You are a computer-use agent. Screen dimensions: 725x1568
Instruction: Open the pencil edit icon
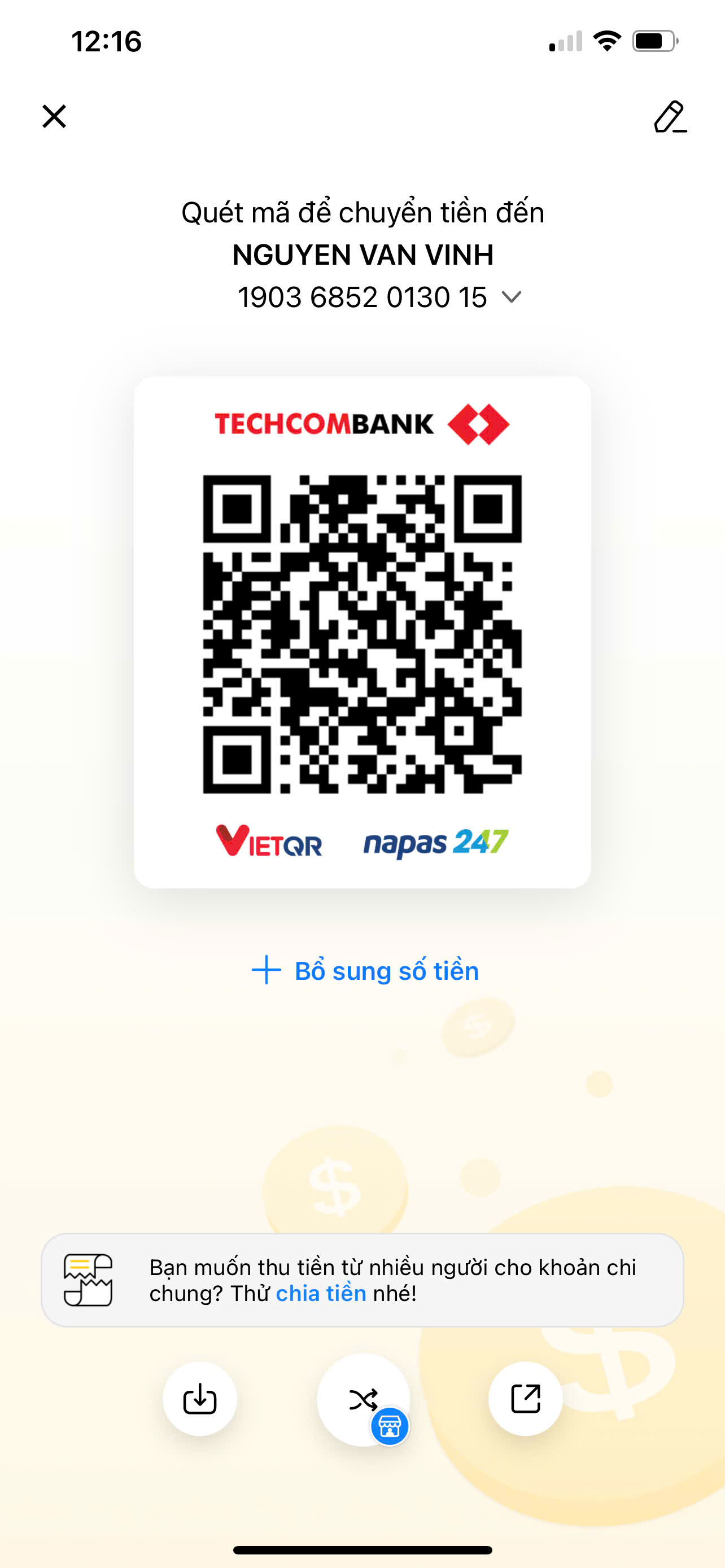670,116
